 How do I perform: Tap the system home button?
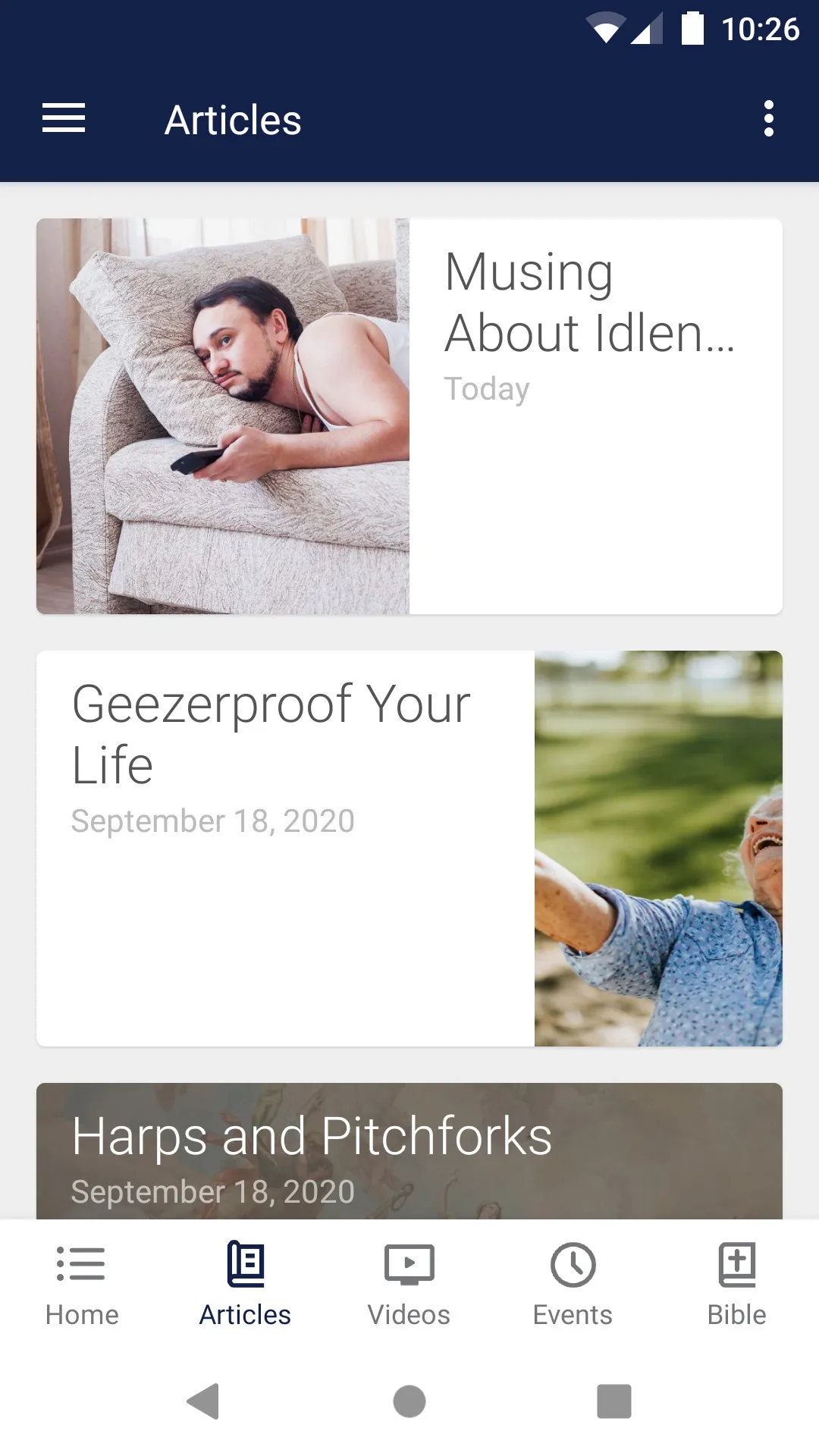pos(409,1401)
